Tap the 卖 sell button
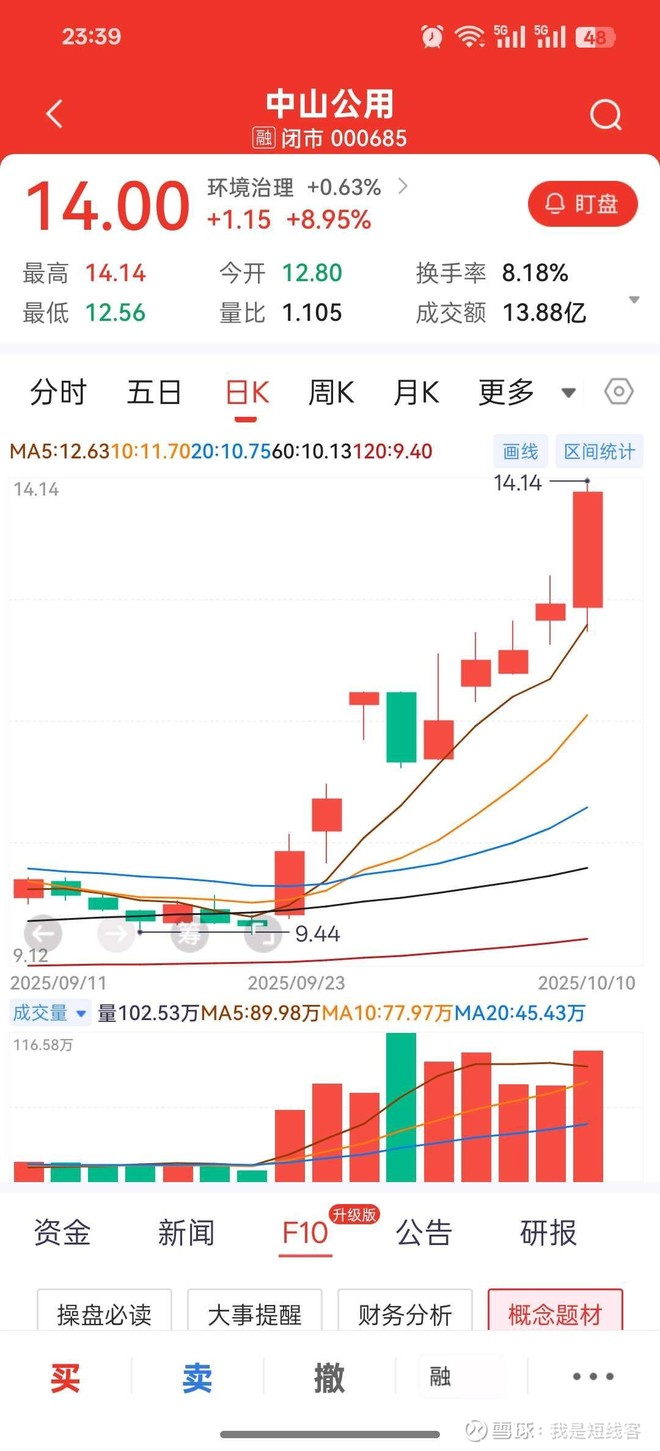 point(197,1378)
